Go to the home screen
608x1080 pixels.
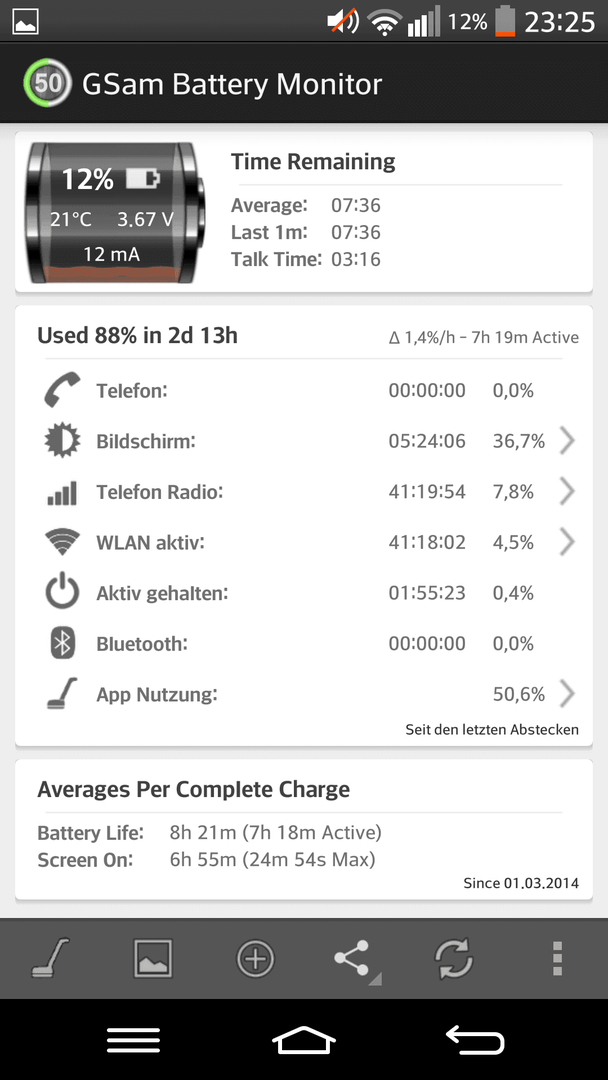click(x=304, y=1040)
